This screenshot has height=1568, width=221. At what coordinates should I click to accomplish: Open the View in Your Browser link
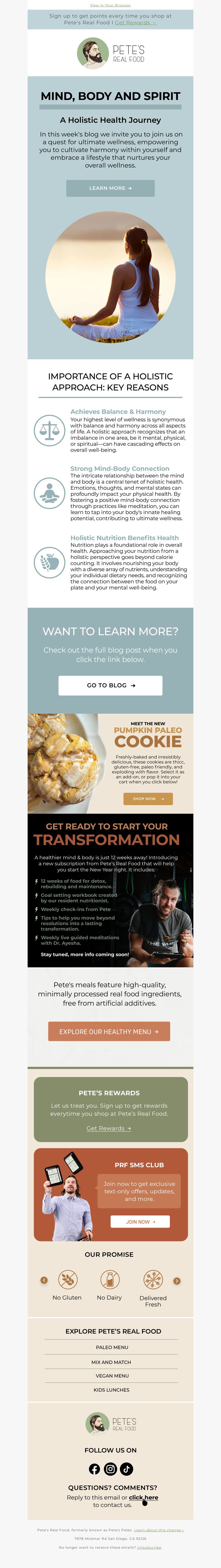click(x=110, y=5)
